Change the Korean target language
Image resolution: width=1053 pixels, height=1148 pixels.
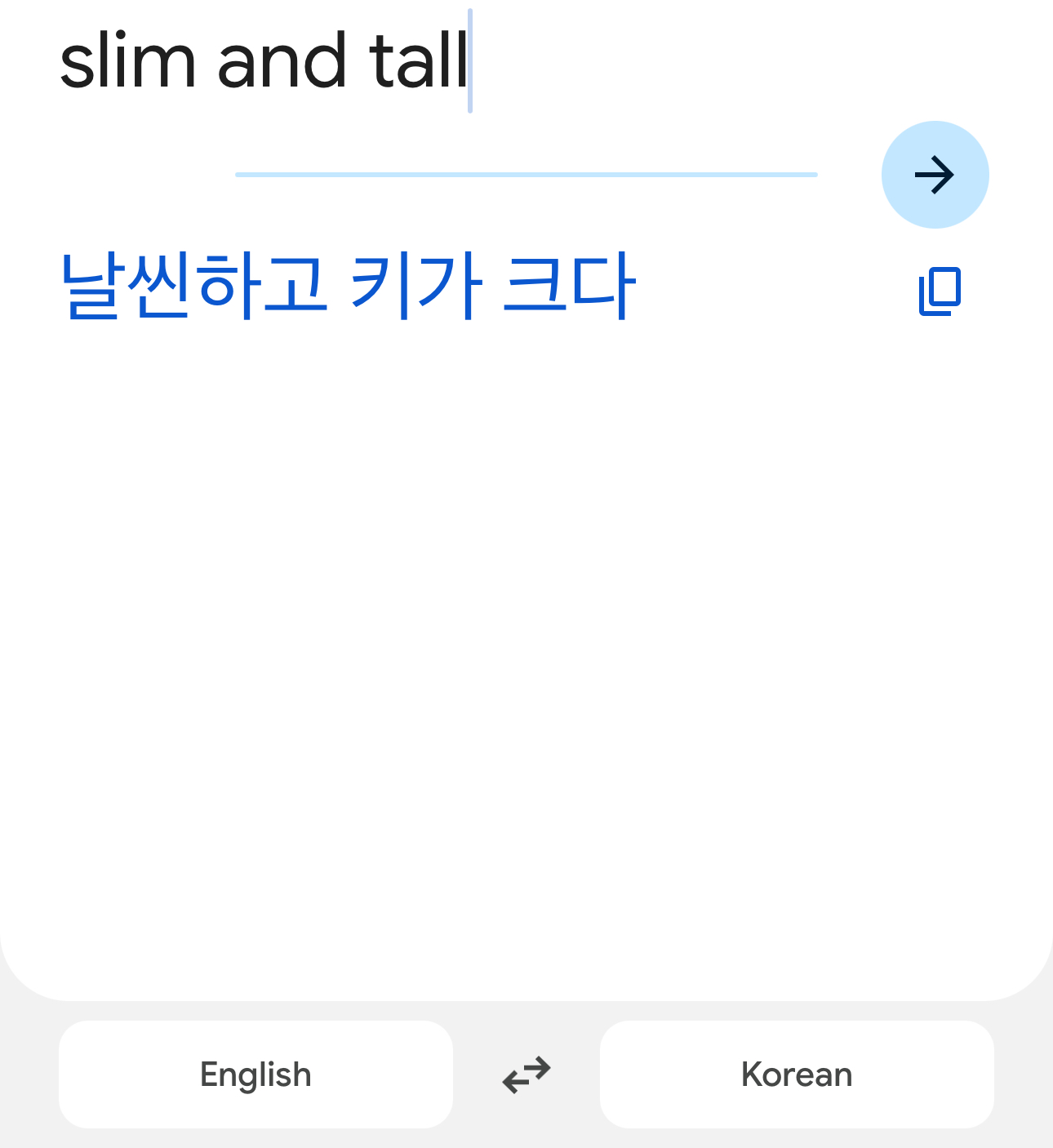point(797,1075)
